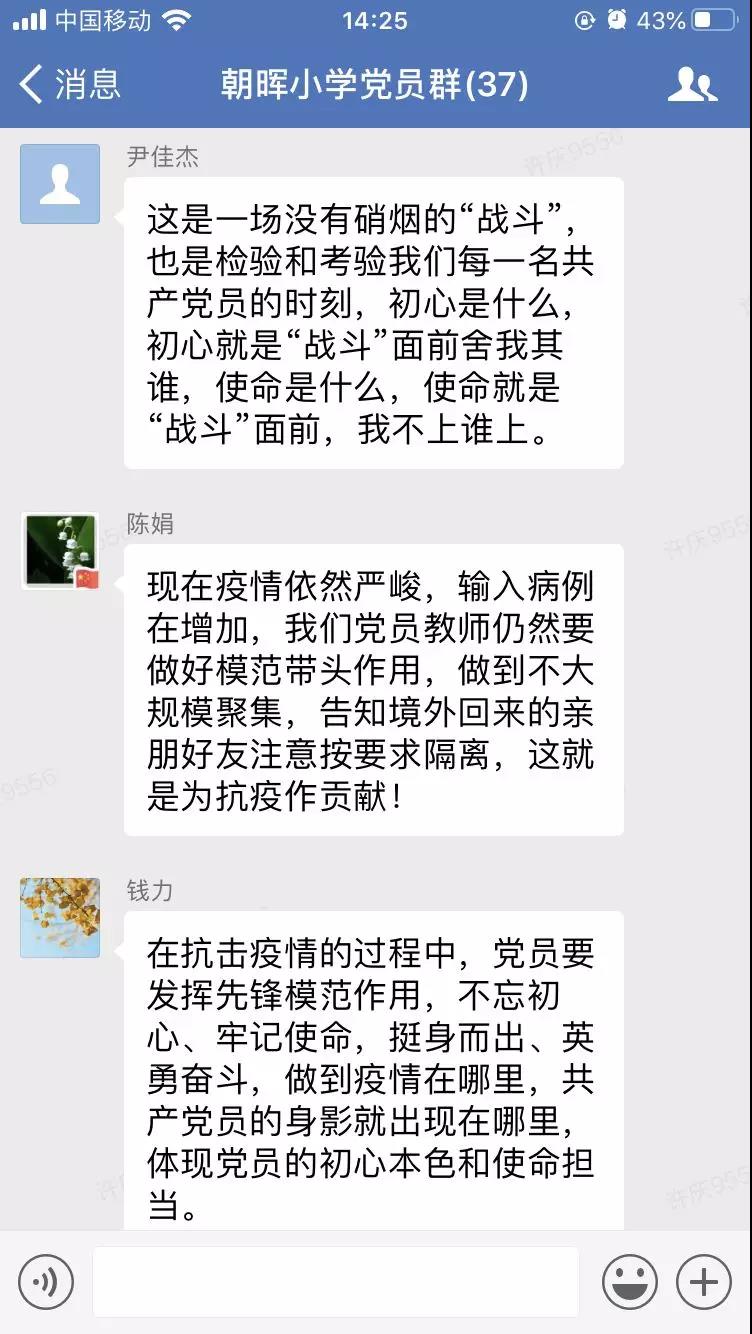Viewport: 752px width, 1334px height.
Task: Focus the message text field
Action: [x=336, y=1282]
